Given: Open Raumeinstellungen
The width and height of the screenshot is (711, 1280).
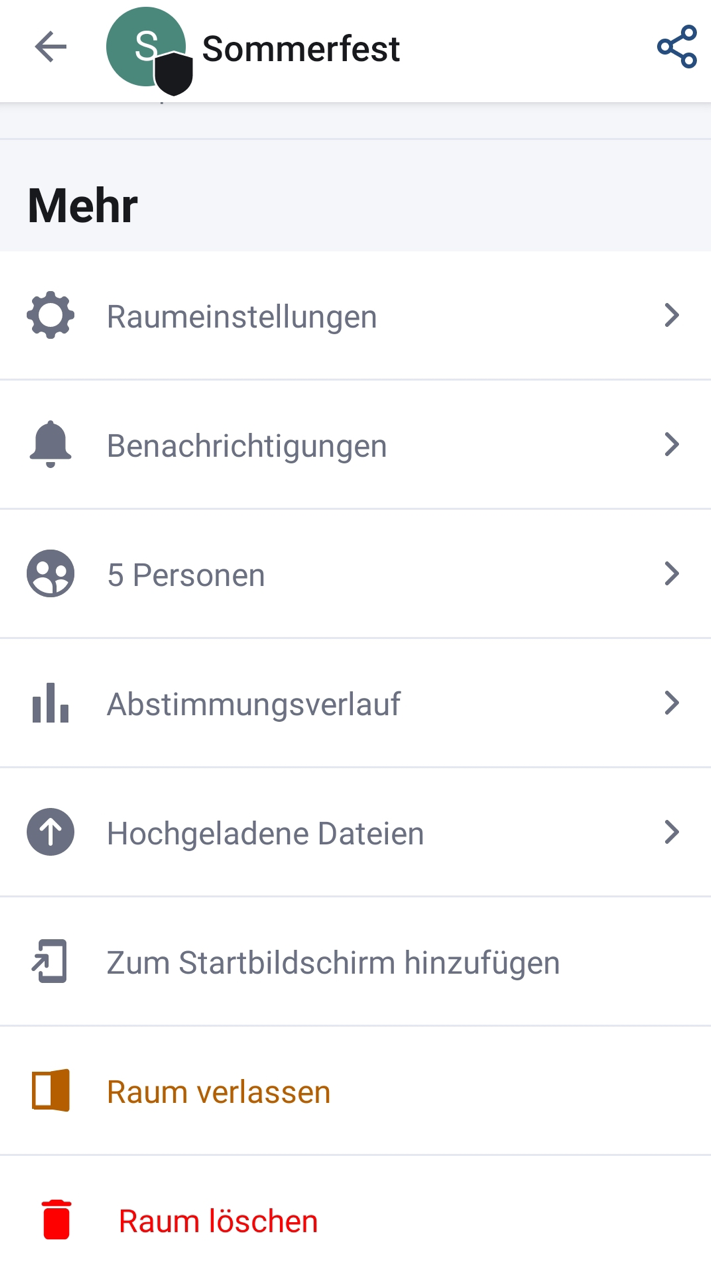Looking at the screenshot, I should pyautogui.click(x=355, y=316).
